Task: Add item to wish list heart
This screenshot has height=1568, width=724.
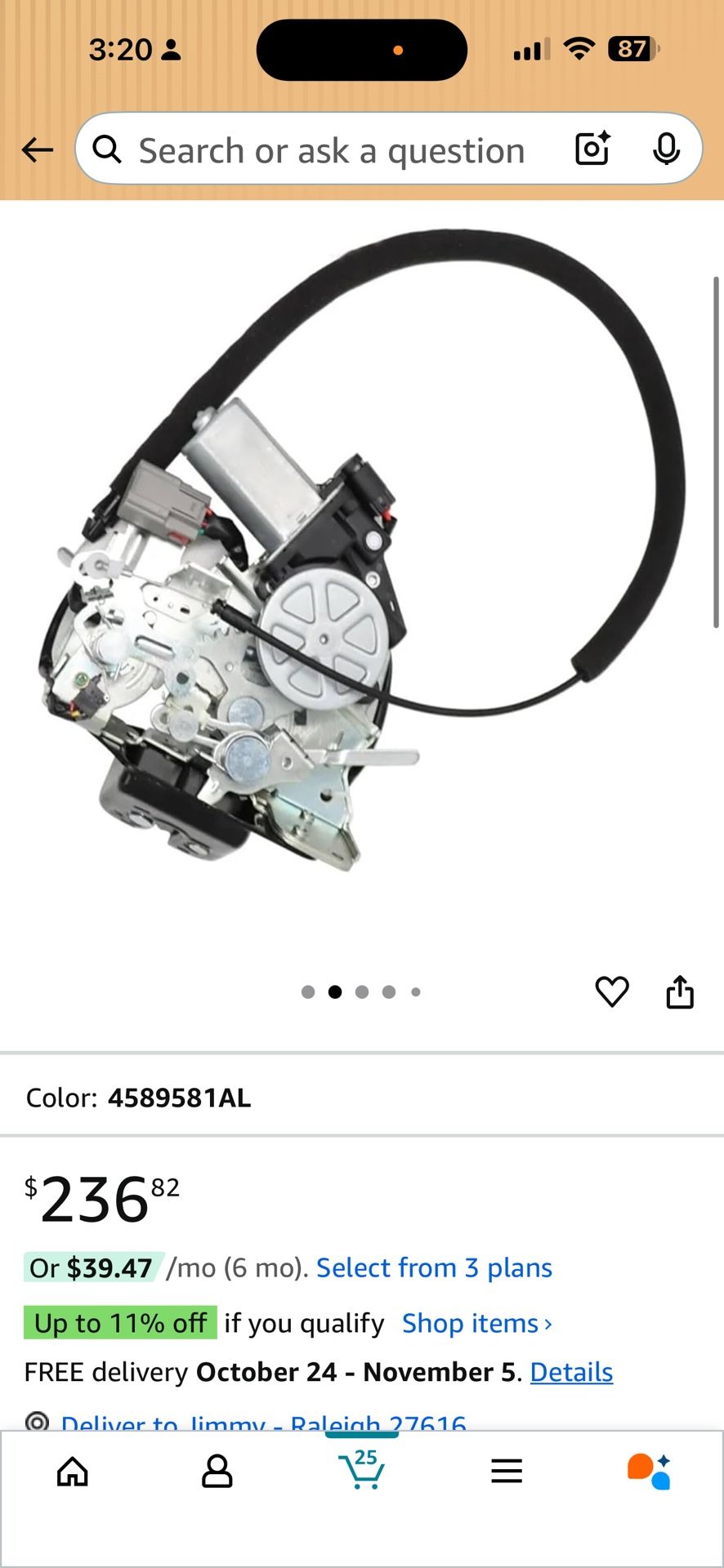Action: (x=611, y=992)
